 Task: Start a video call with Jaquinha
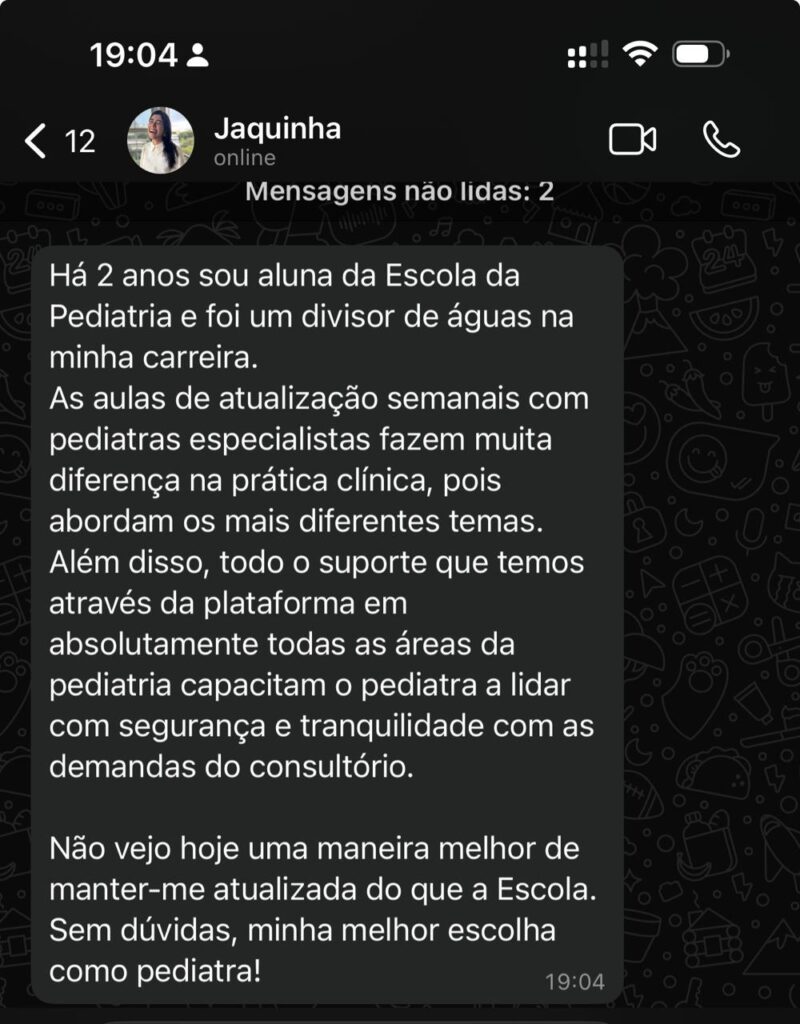point(632,141)
